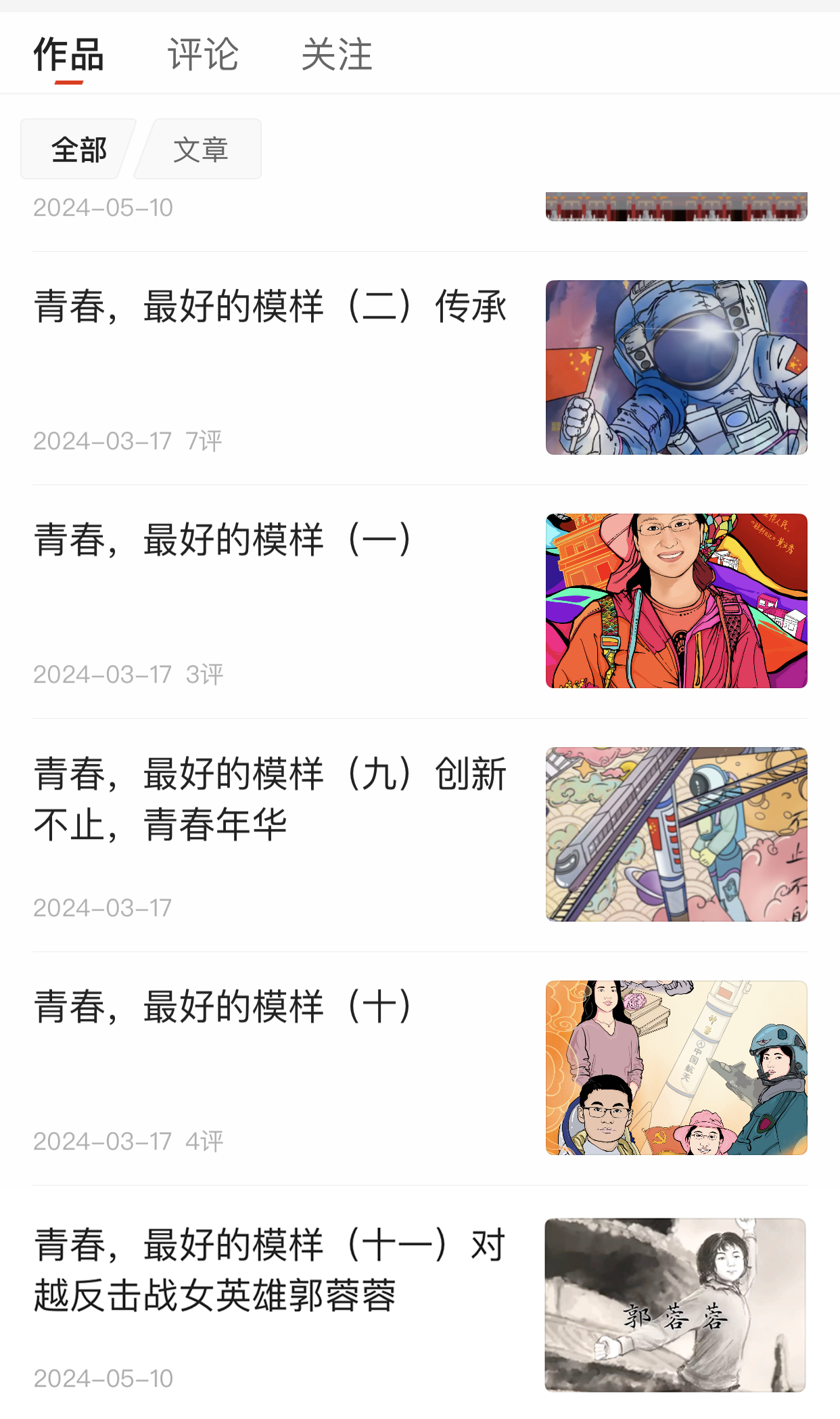Read 青春，最好的模样（九）创新不止，青春年华
The image size is (840, 1419).
[x=270, y=799]
